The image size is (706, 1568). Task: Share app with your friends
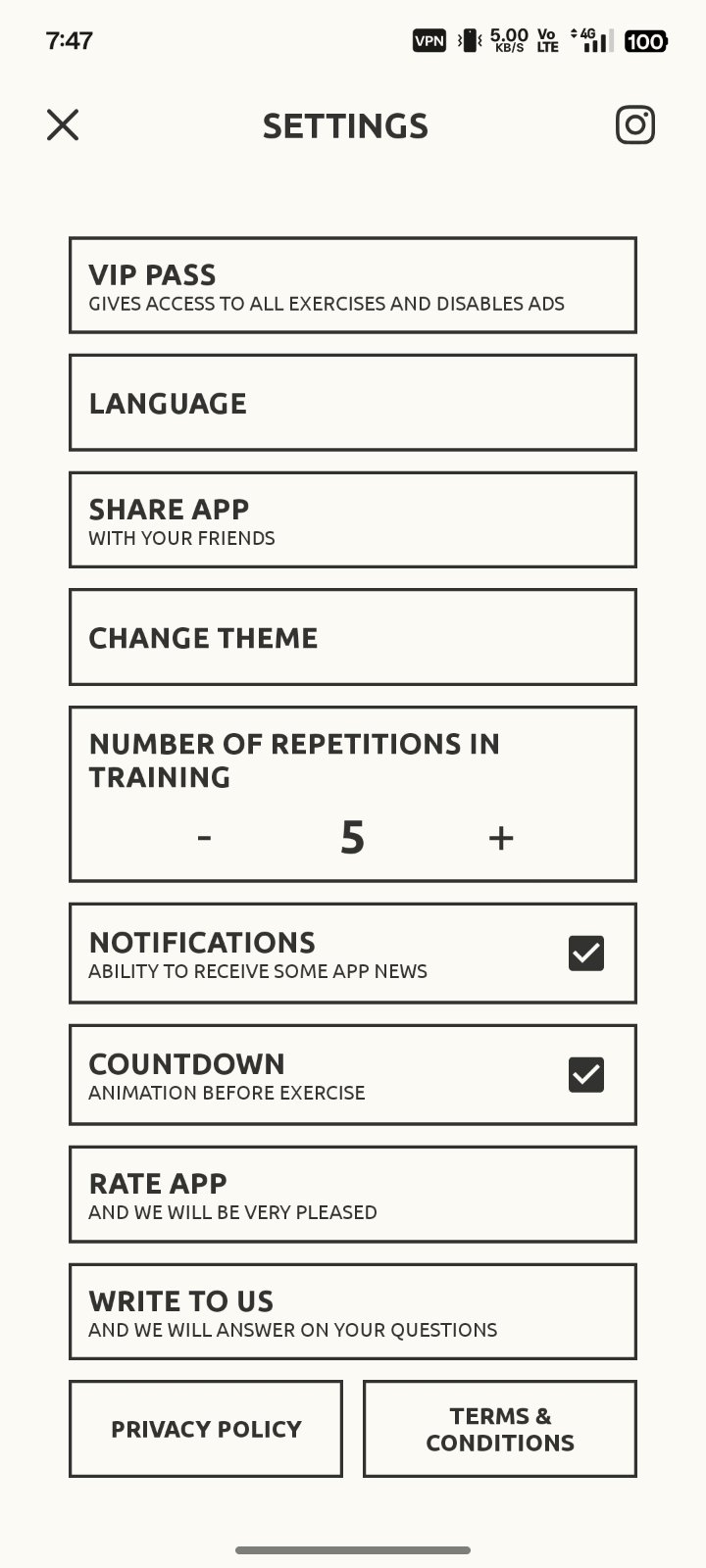(353, 520)
